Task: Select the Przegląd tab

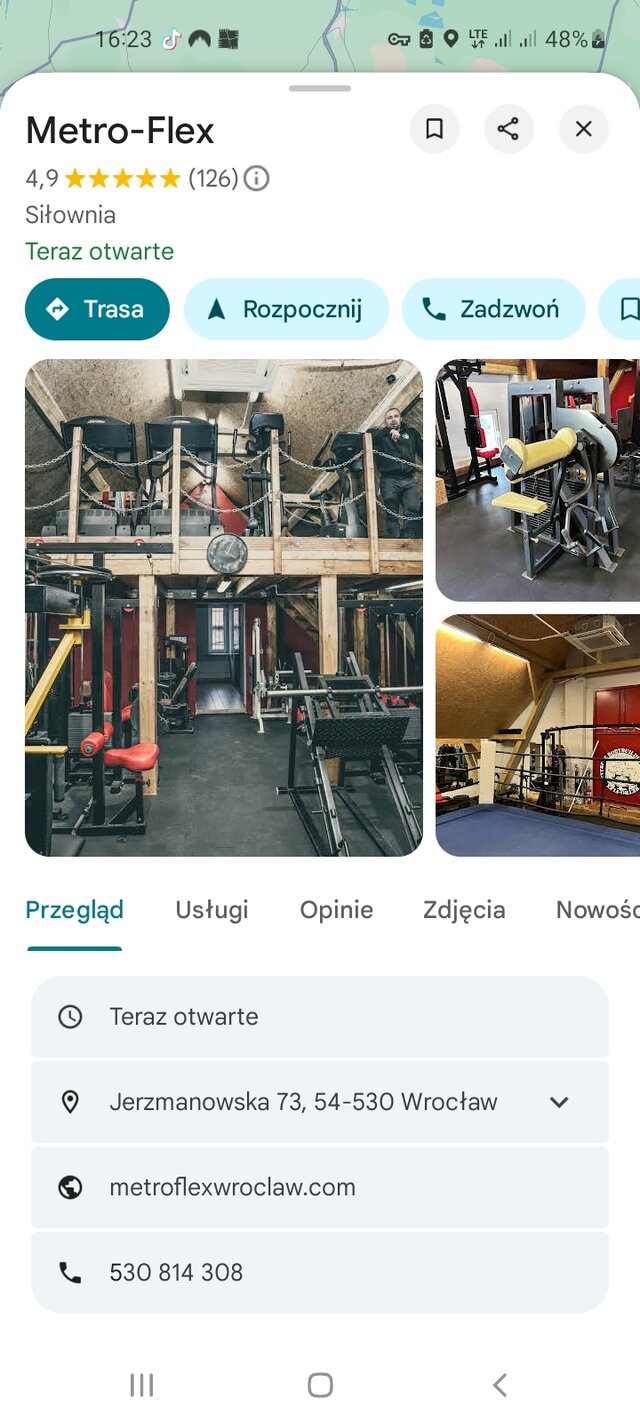Action: click(x=75, y=910)
